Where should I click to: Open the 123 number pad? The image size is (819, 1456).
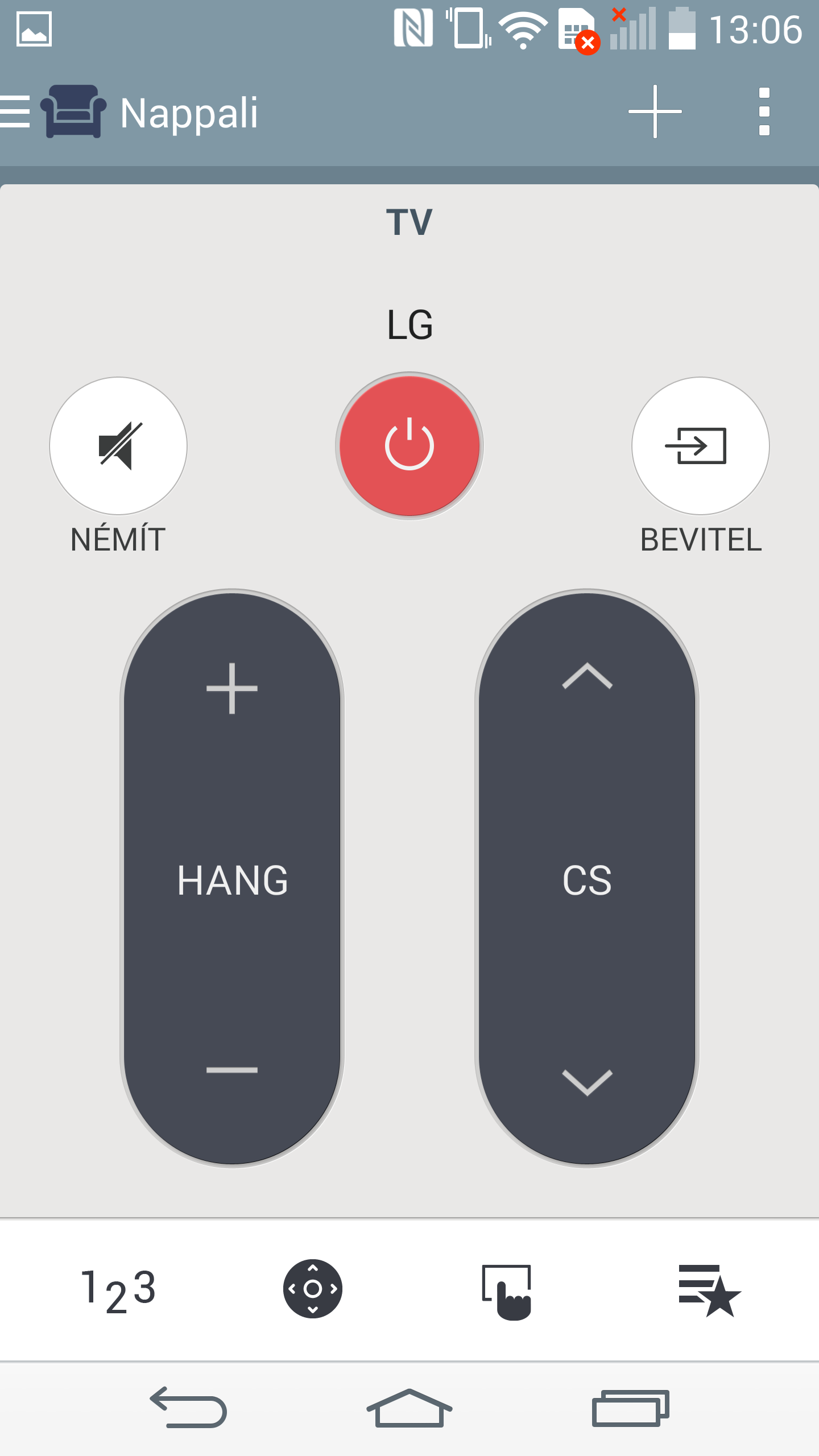(x=118, y=1290)
